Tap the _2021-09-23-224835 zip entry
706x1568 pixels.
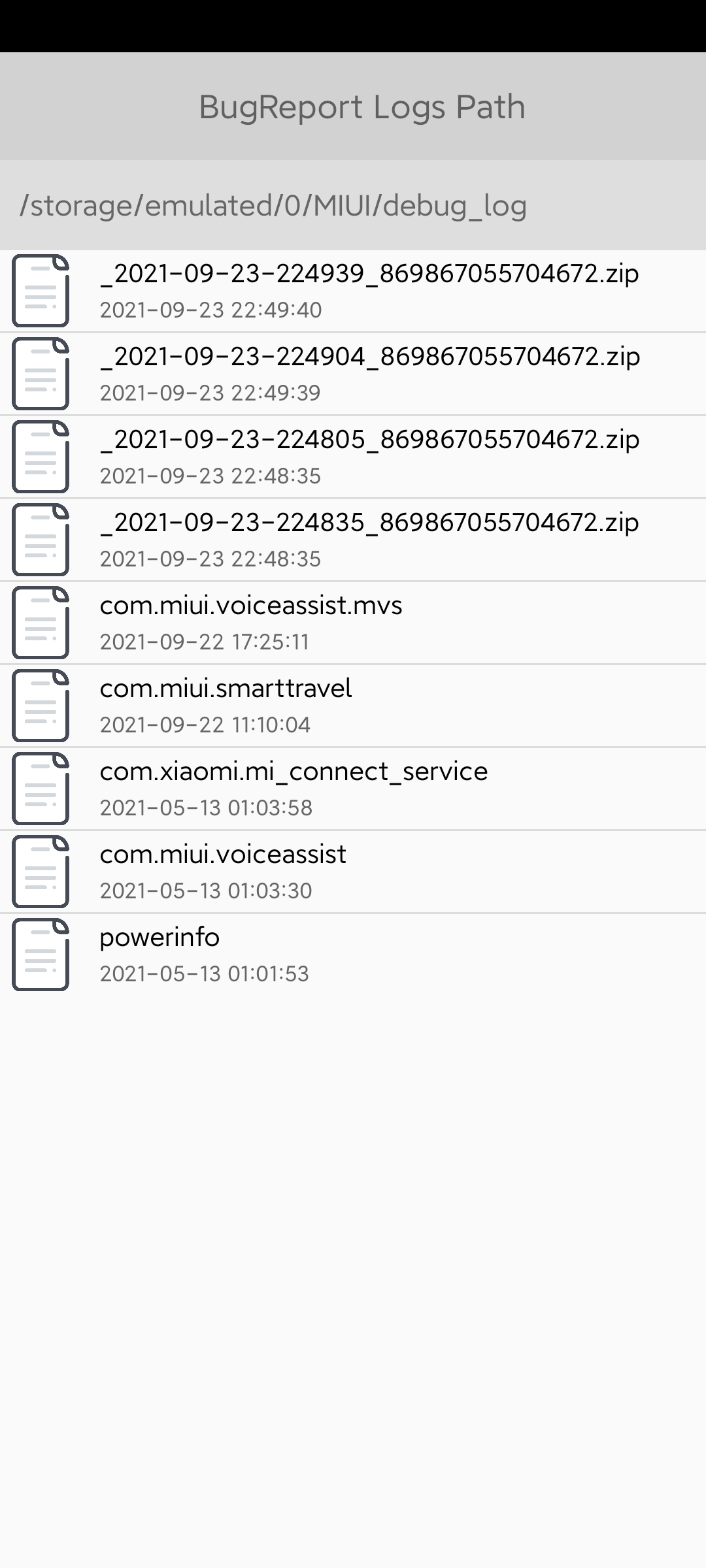pos(353,540)
